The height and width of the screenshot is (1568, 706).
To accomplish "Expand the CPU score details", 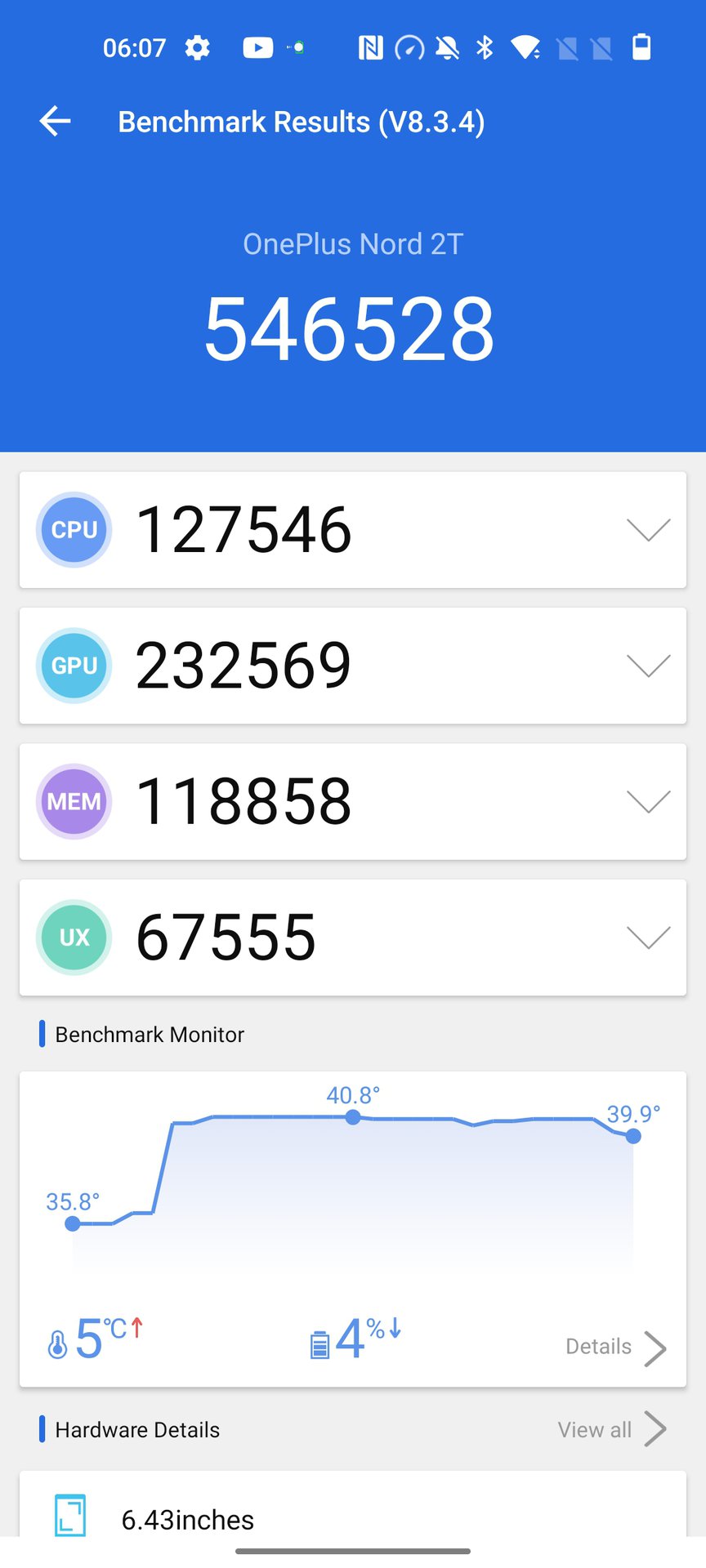I will tap(648, 530).
